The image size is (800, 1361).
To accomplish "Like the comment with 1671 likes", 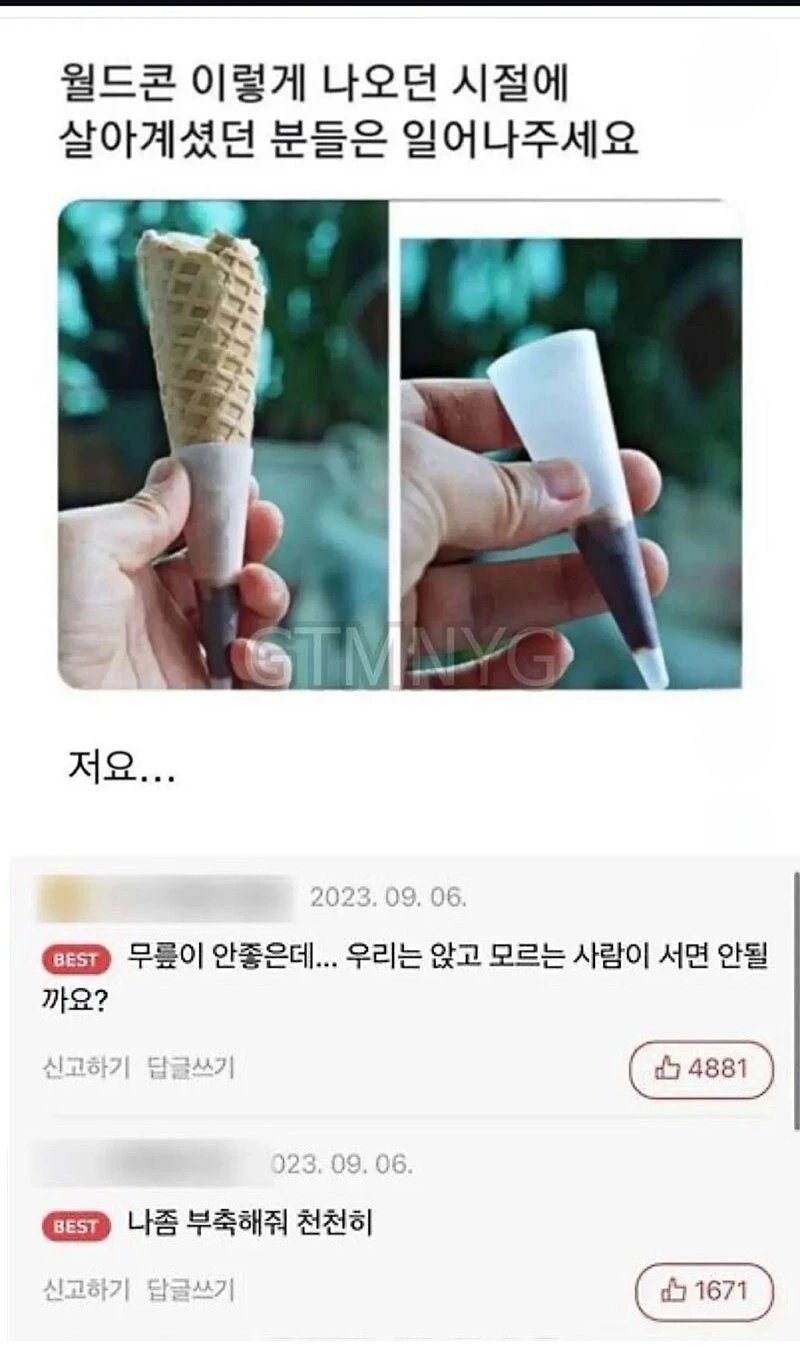I will 704,1291.
